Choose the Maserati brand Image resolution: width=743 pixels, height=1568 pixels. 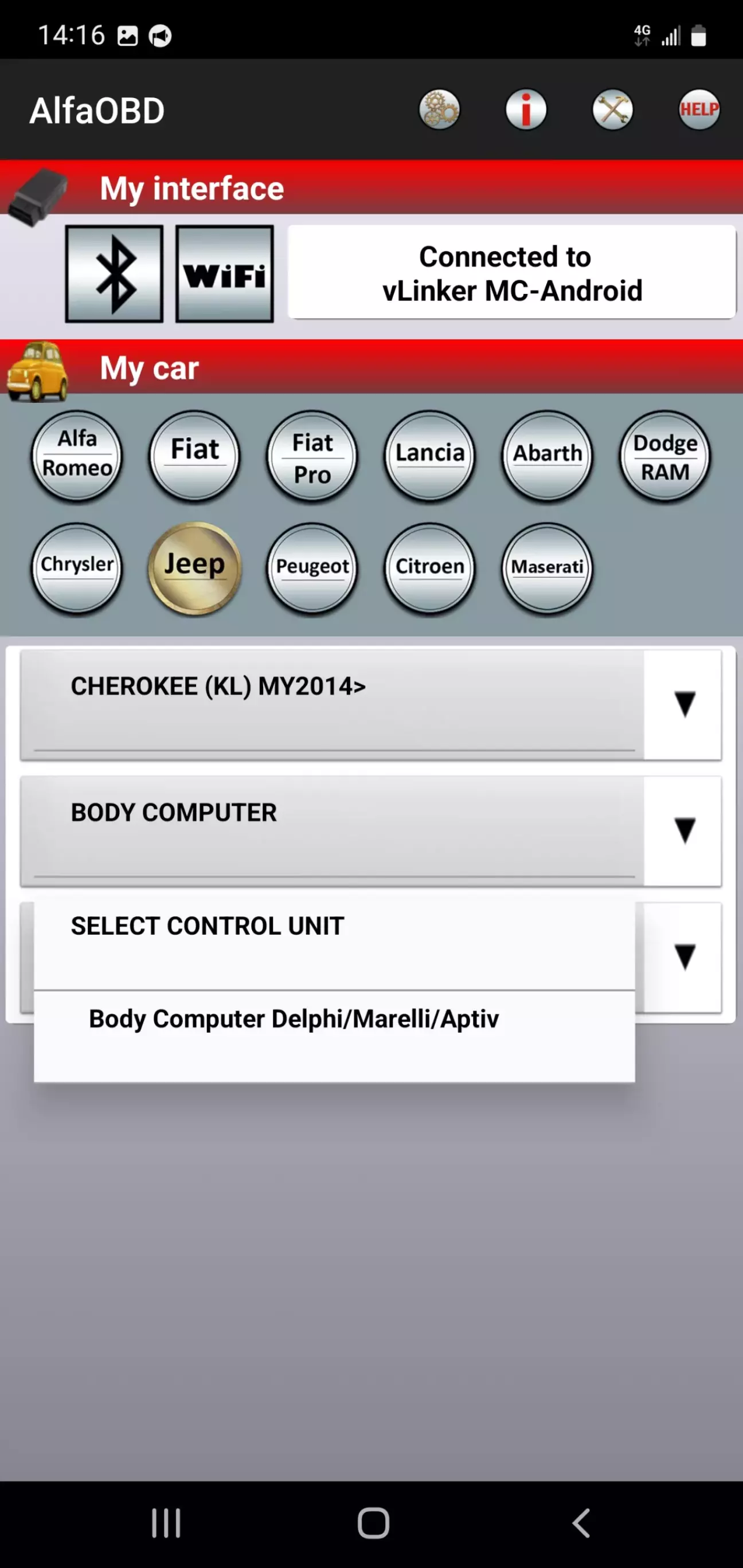pos(547,567)
